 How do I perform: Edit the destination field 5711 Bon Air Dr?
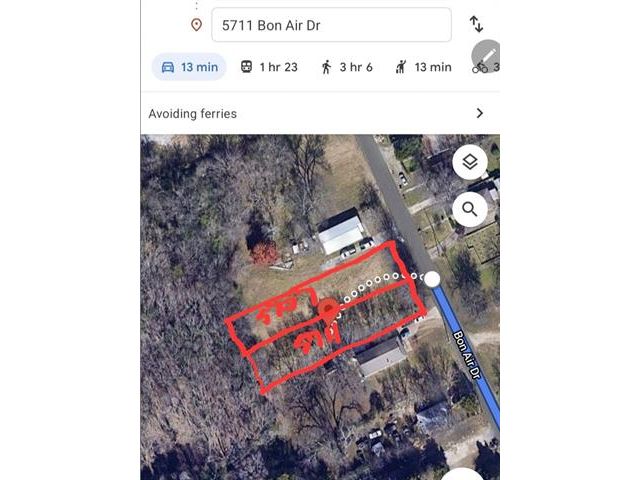pos(330,24)
